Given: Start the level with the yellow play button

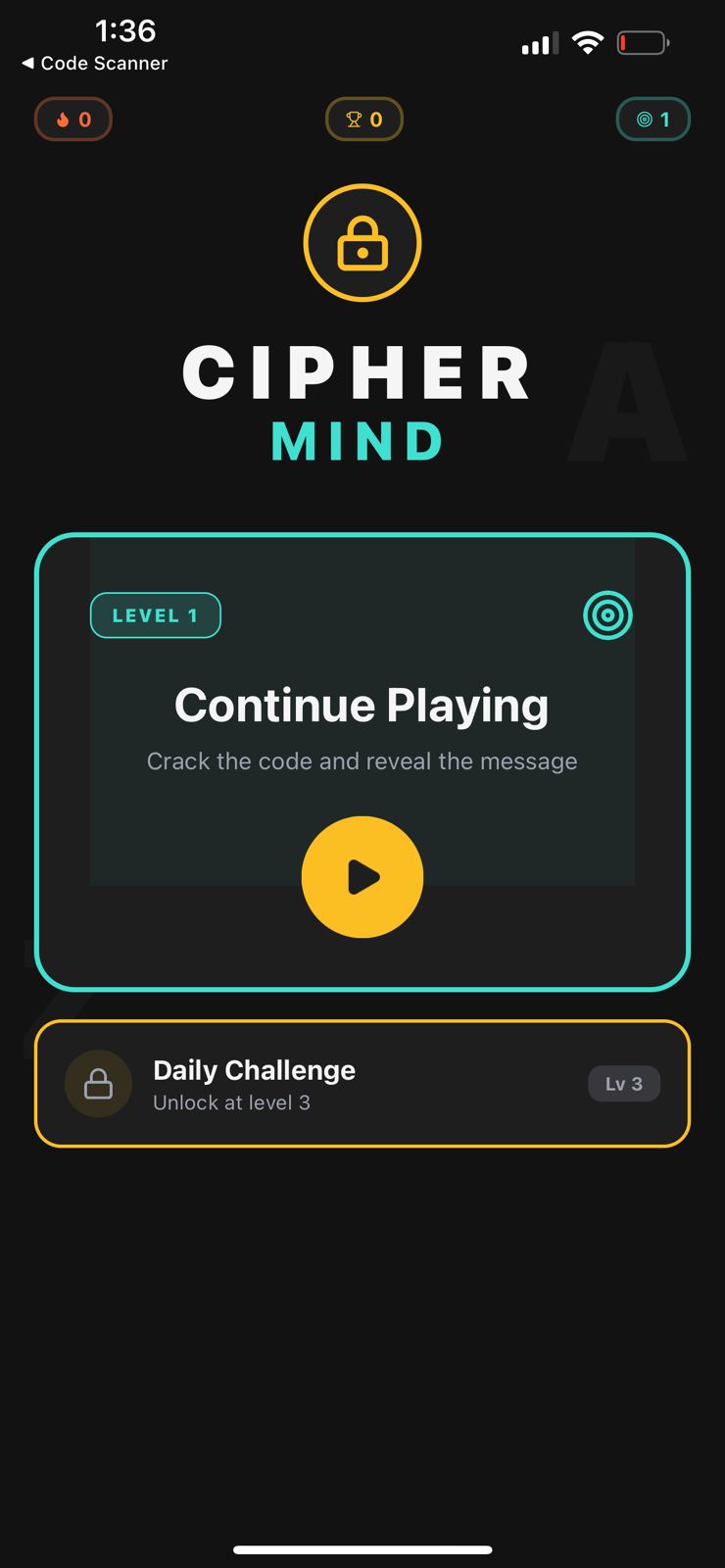Looking at the screenshot, I should coord(362,876).
